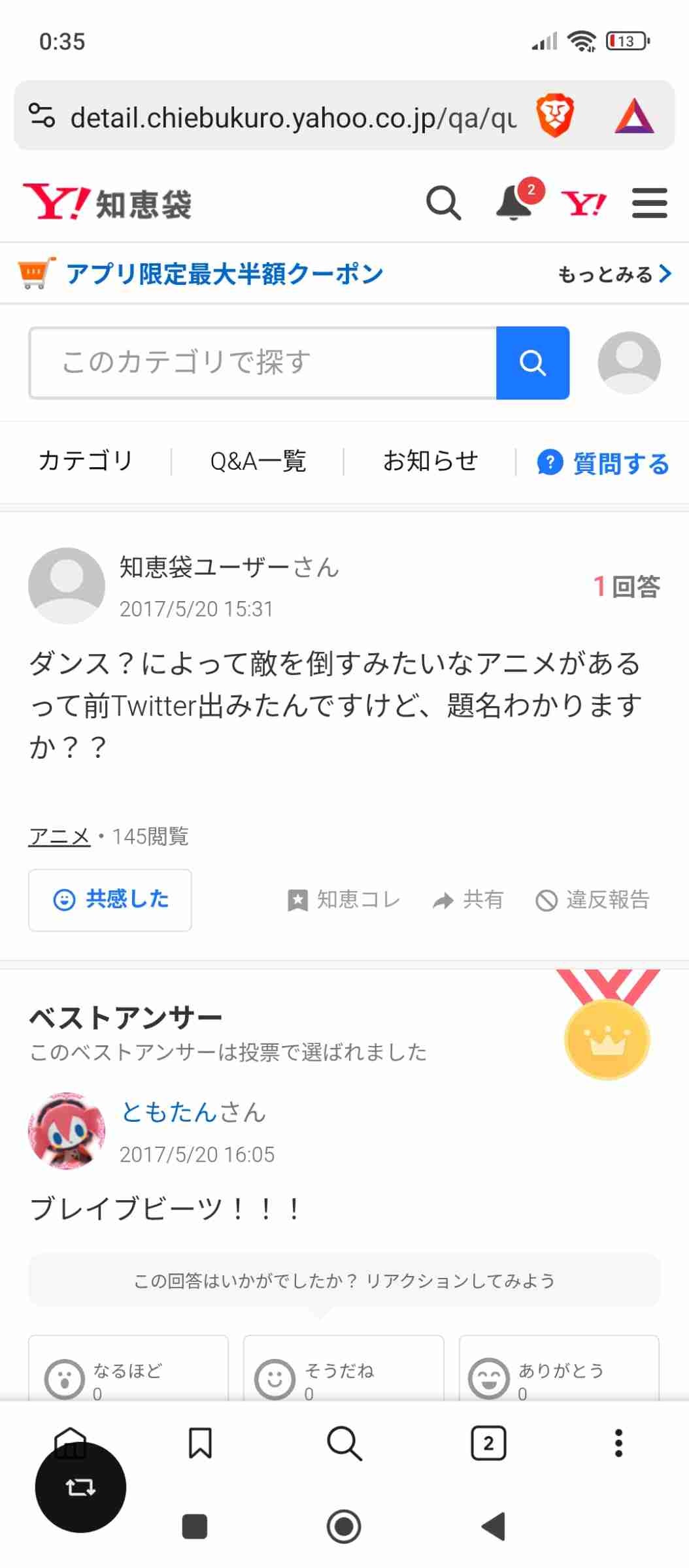Tap the 共感した button
The width and height of the screenshot is (689, 1568).
coord(110,900)
